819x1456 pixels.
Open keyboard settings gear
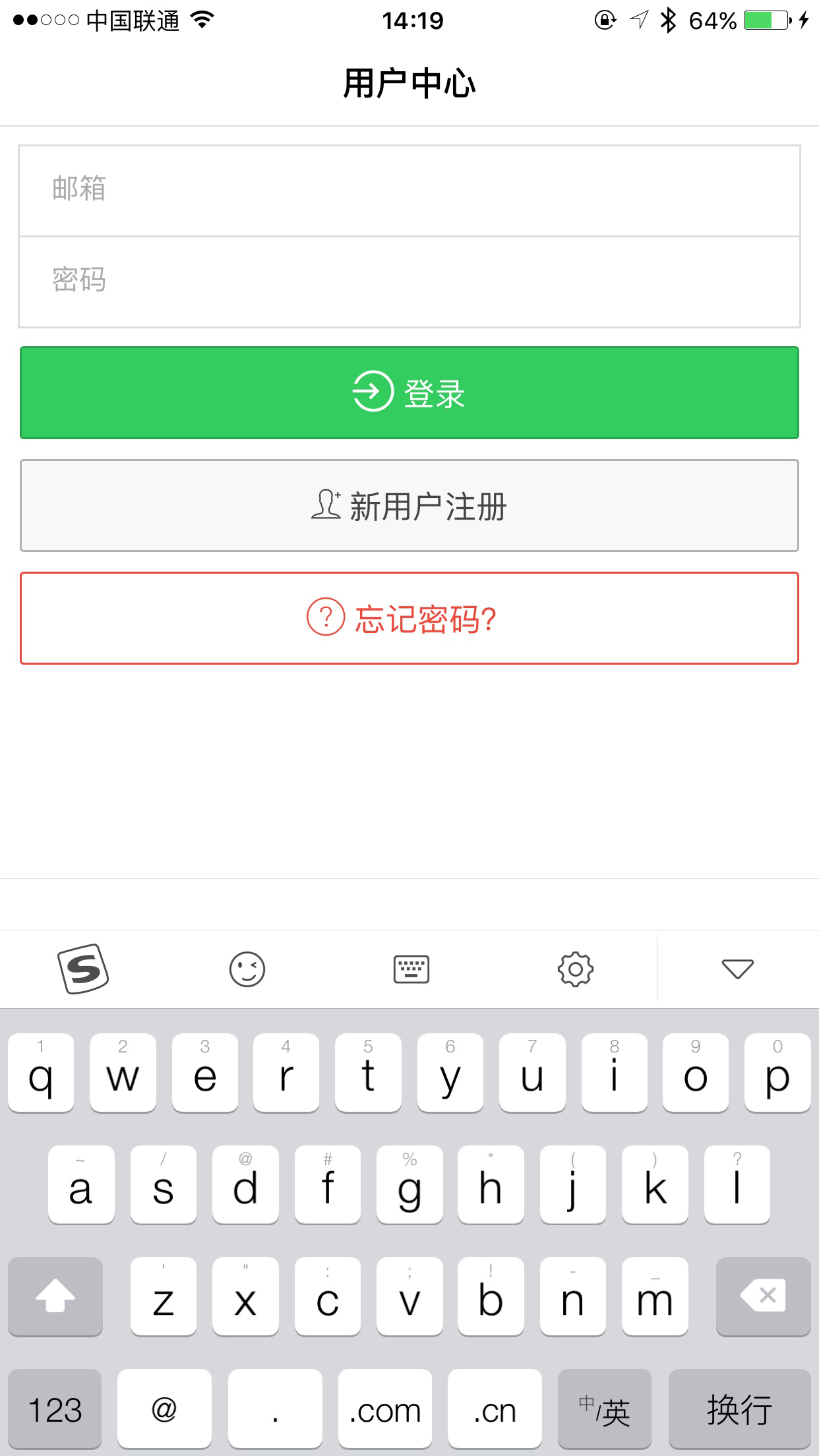pos(576,969)
